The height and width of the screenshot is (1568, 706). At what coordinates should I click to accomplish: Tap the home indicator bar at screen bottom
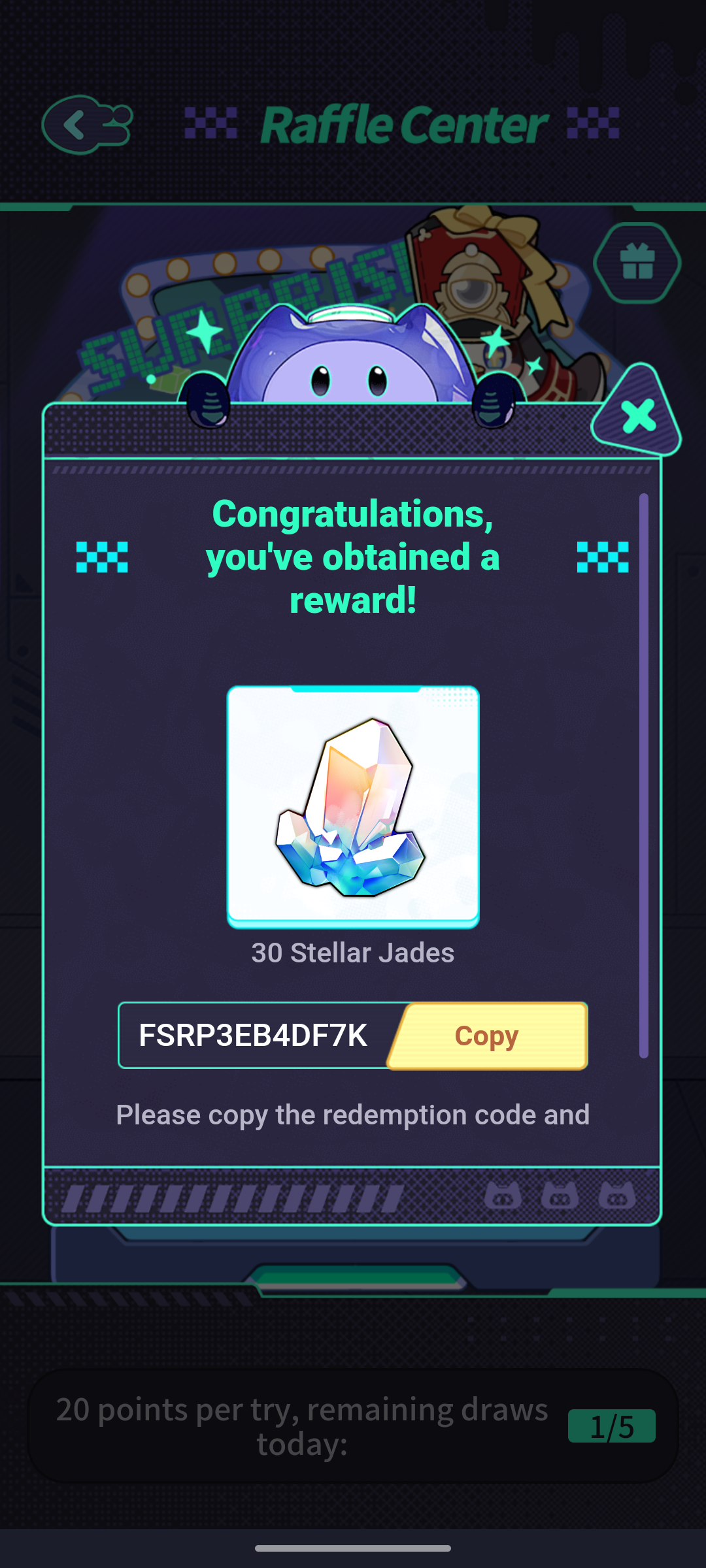353,1548
